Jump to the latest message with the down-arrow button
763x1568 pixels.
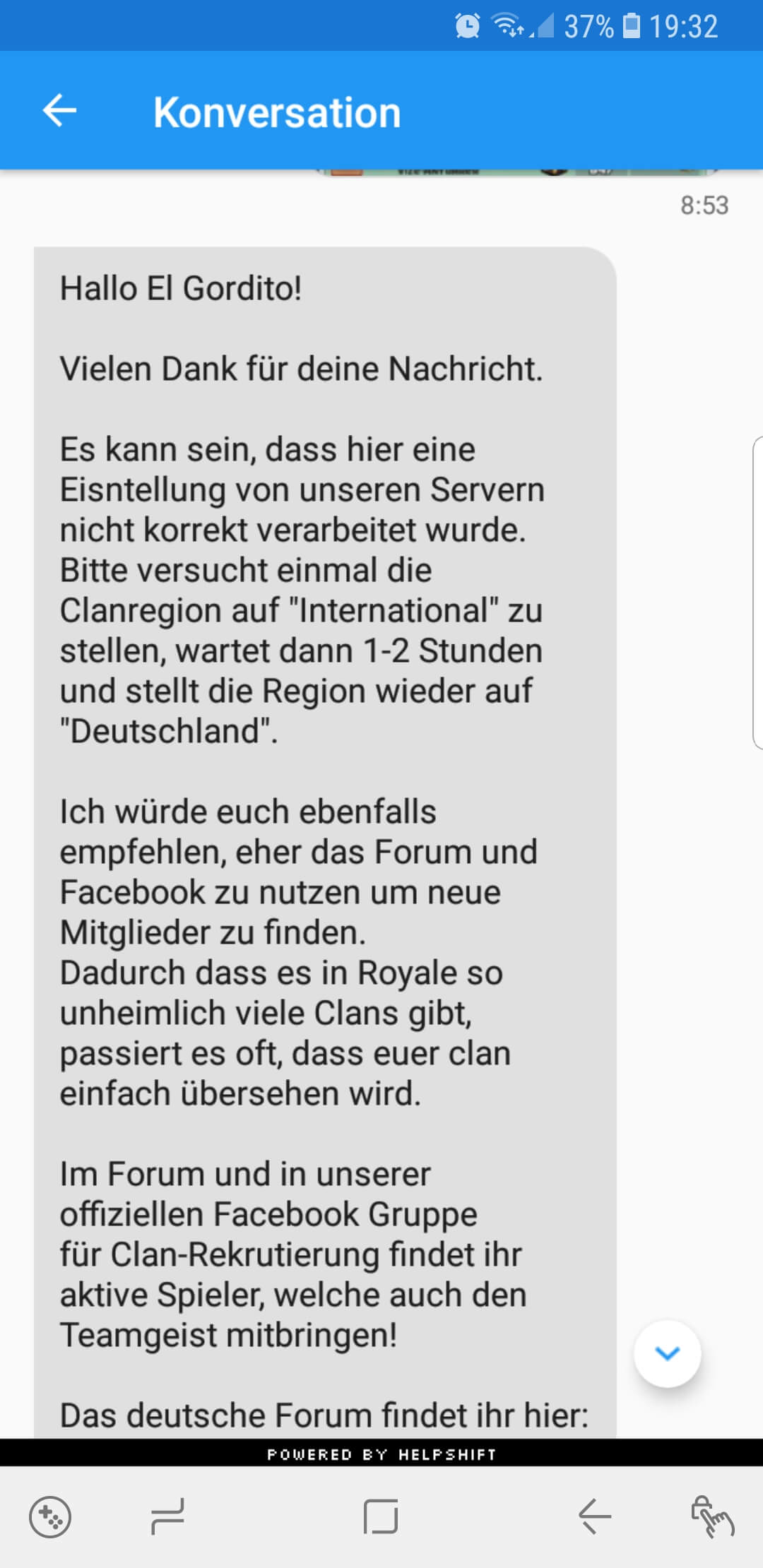(667, 1353)
